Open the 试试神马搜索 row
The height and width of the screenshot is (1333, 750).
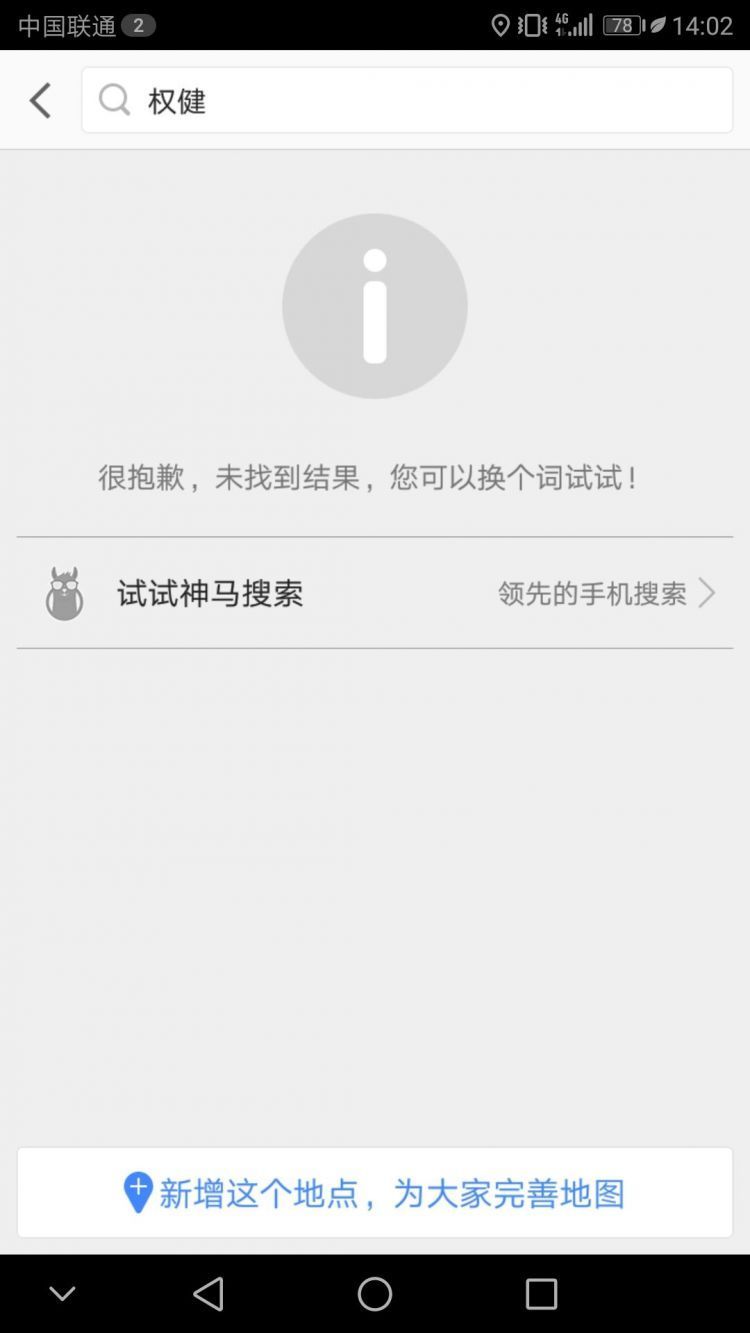375,593
